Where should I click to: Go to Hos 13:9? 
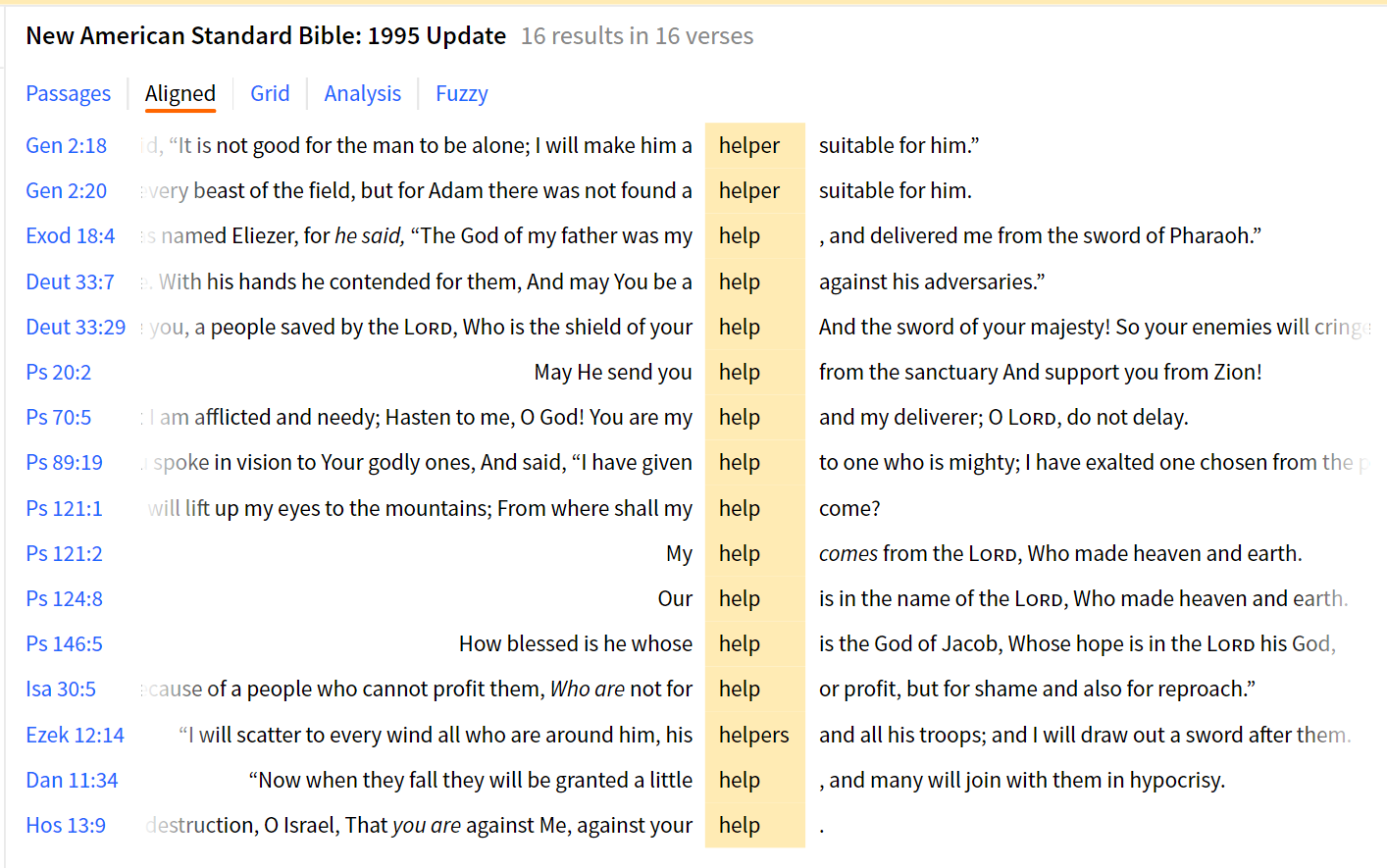tap(66, 826)
